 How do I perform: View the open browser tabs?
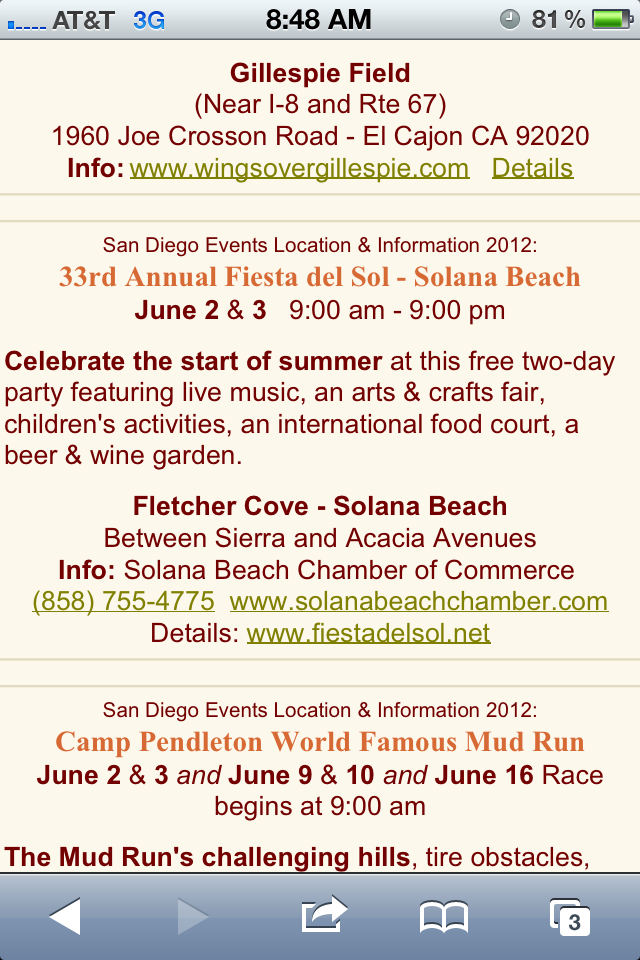(570, 916)
